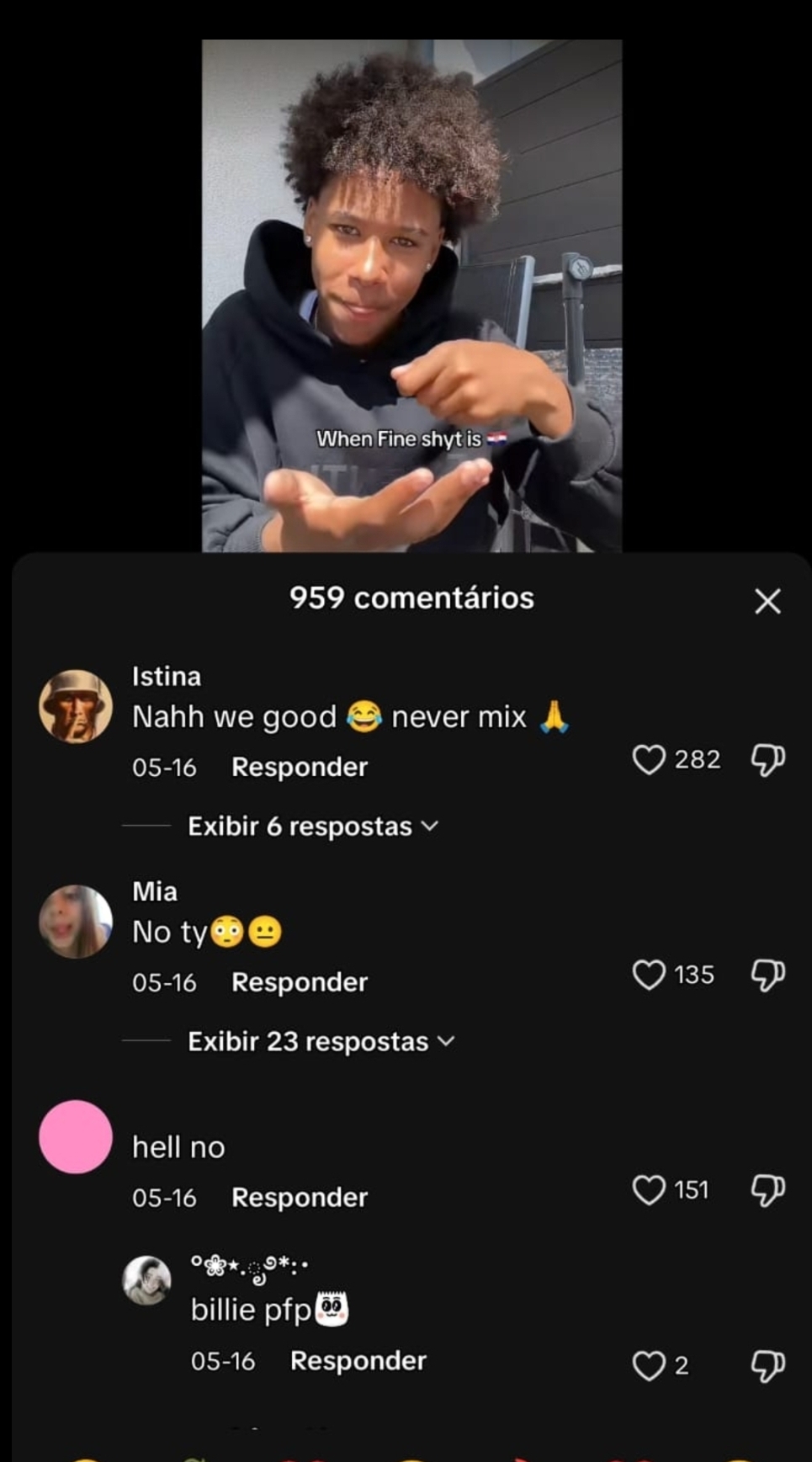Image resolution: width=812 pixels, height=1462 pixels.
Task: Close the comments panel
Action: click(767, 601)
